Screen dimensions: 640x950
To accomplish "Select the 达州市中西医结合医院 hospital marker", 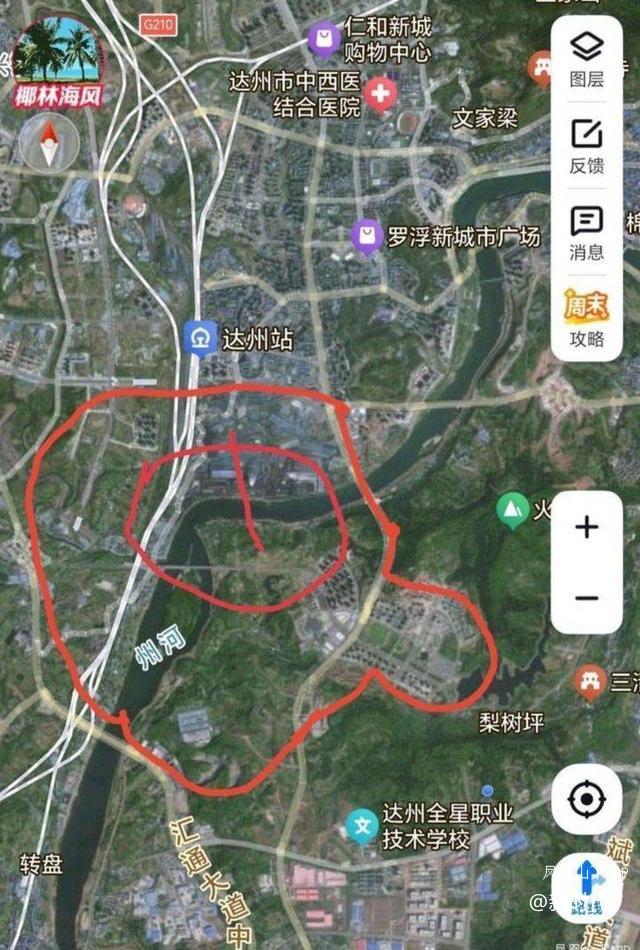I will click(379, 94).
